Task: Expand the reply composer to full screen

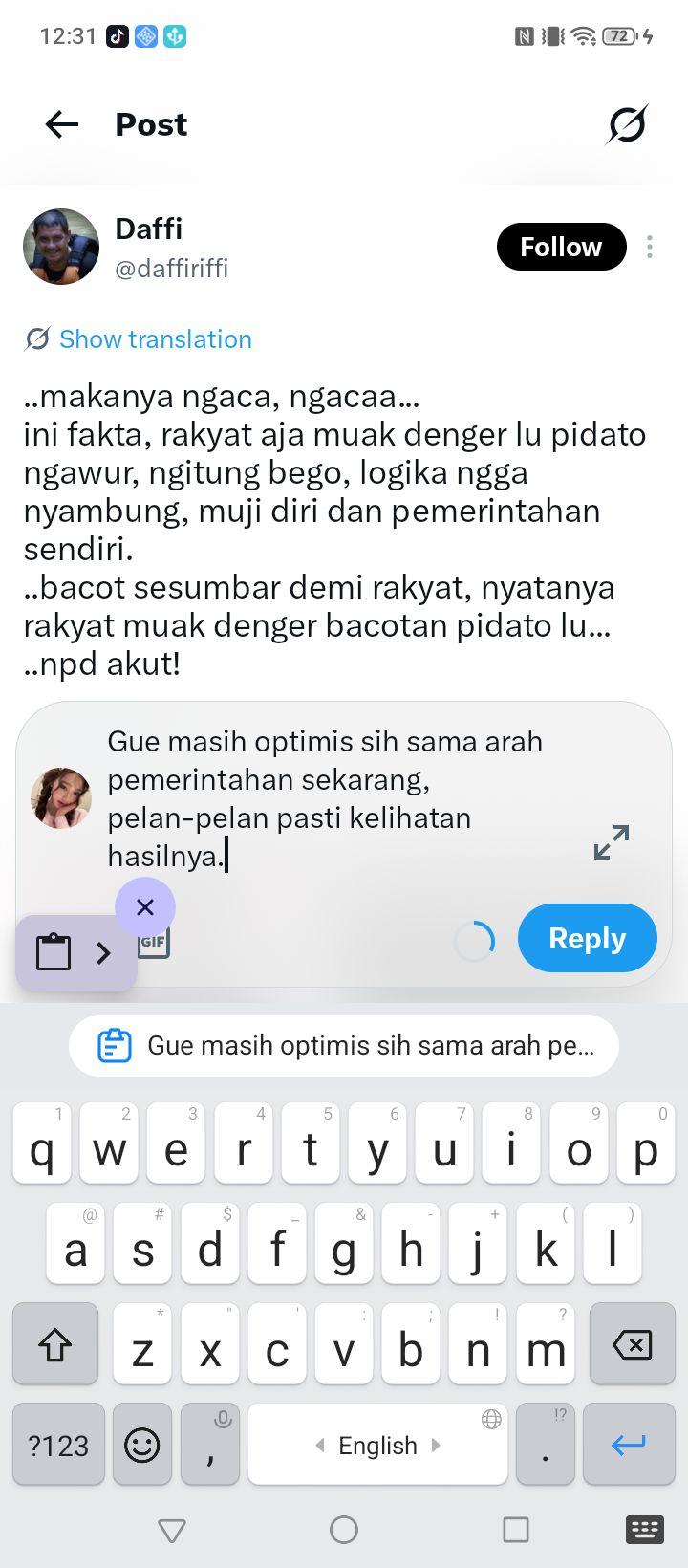Action: tap(612, 841)
